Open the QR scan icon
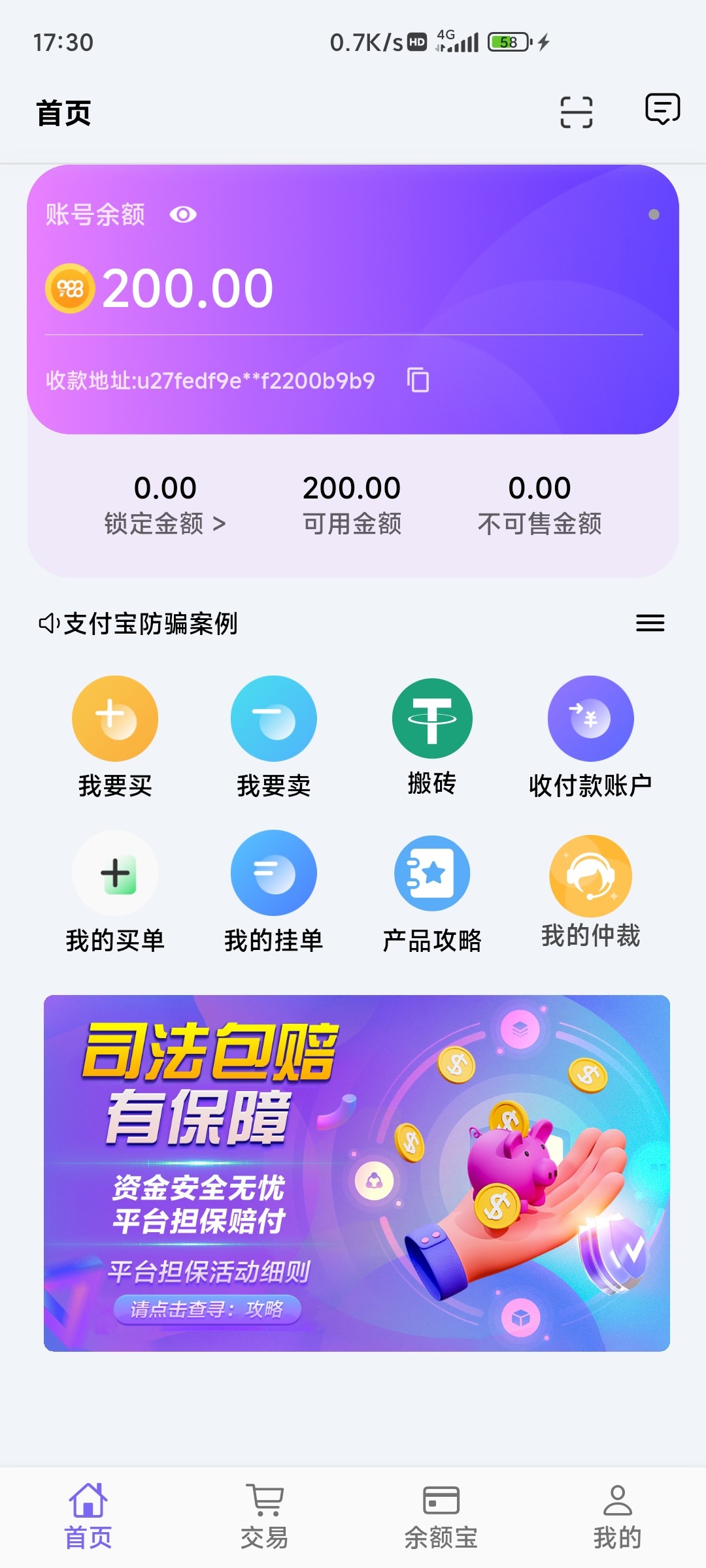Viewport: 706px width, 1568px height. click(x=576, y=112)
